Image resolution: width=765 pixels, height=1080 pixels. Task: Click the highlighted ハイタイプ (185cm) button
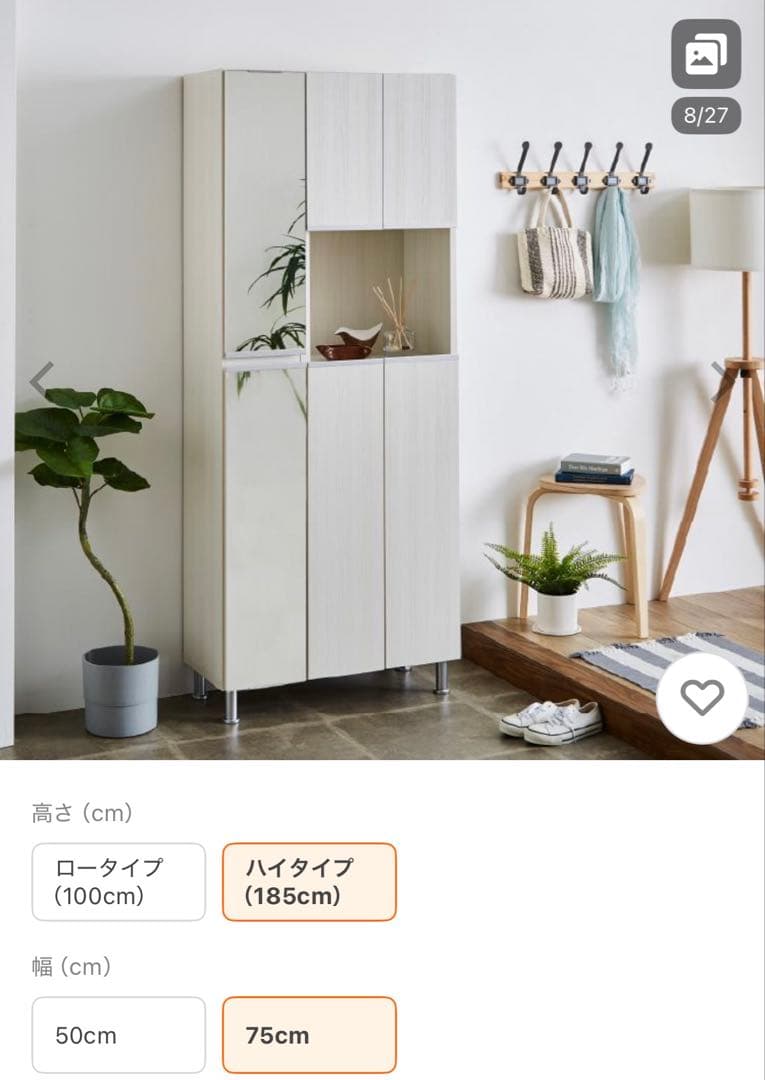coord(308,881)
